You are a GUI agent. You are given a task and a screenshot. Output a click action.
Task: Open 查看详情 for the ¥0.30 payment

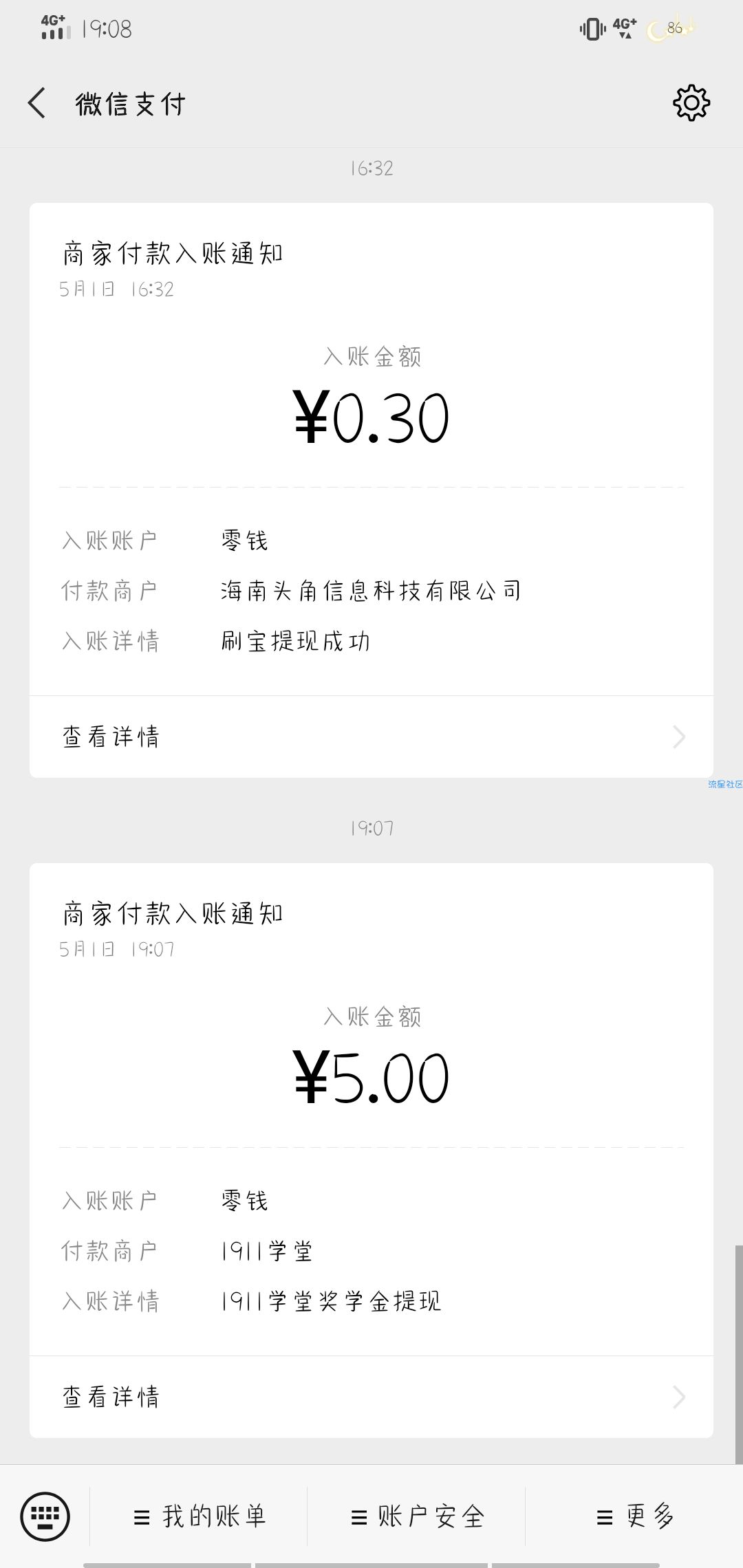tap(371, 737)
